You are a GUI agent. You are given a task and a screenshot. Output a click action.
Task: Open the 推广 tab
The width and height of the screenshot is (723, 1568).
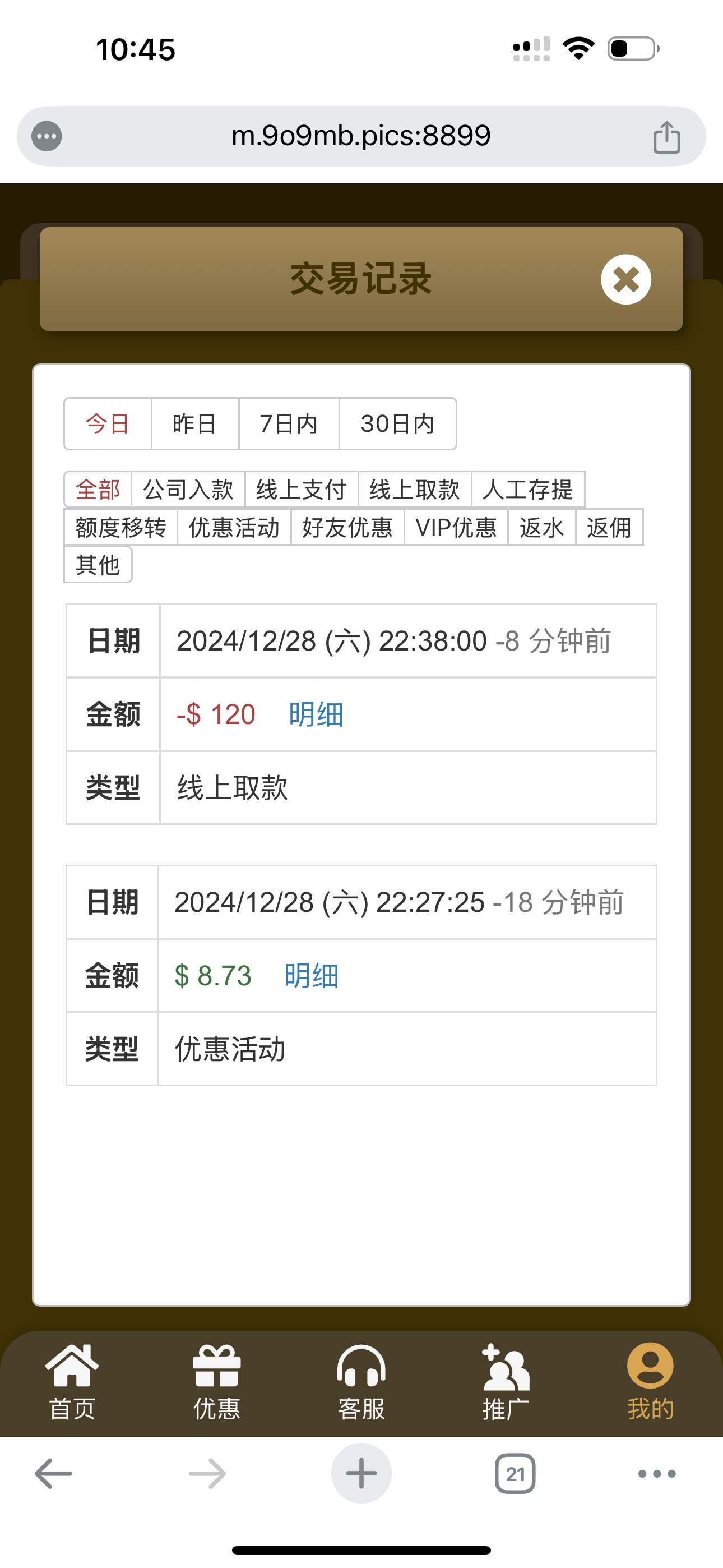click(x=506, y=1382)
